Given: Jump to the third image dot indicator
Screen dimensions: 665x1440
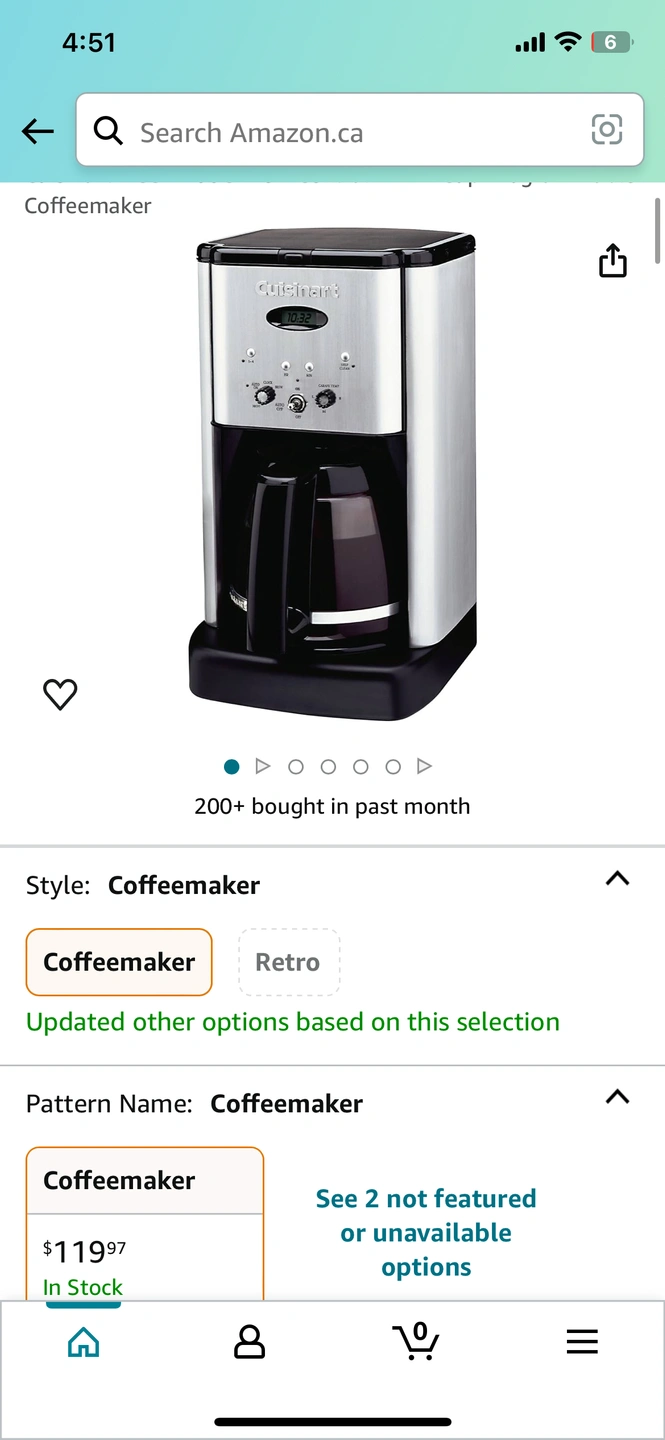Looking at the screenshot, I should pyautogui.click(x=295, y=767).
